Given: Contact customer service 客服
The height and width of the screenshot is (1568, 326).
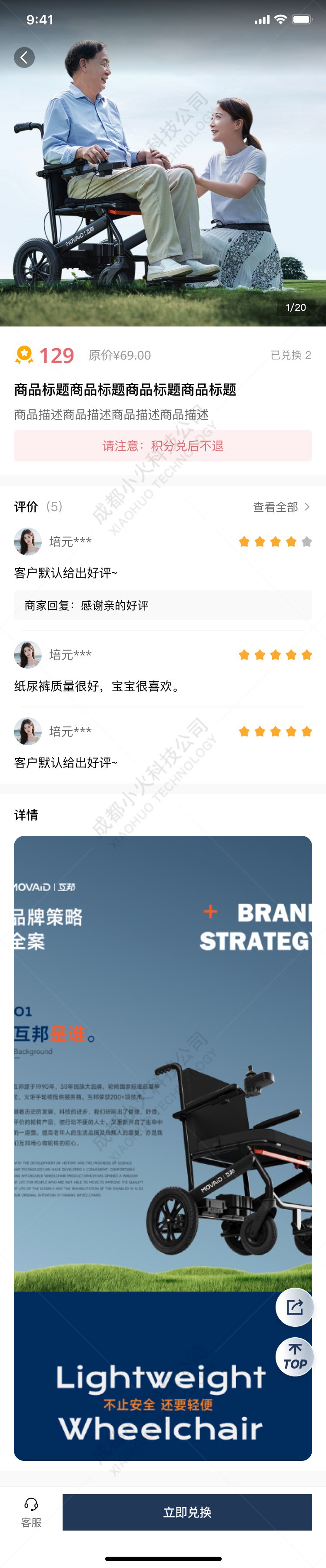Looking at the screenshot, I should (31, 1513).
